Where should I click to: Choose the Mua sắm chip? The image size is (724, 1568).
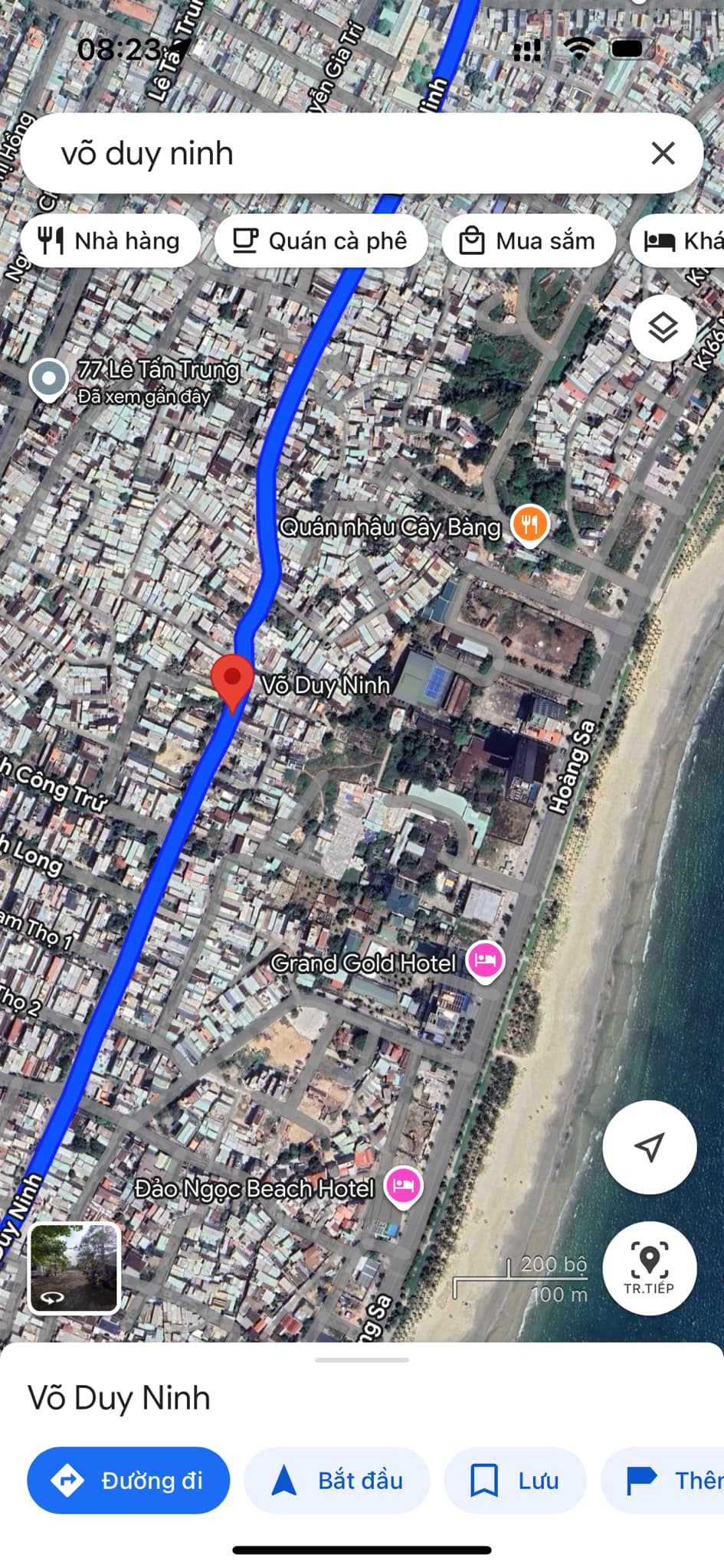coord(528,241)
